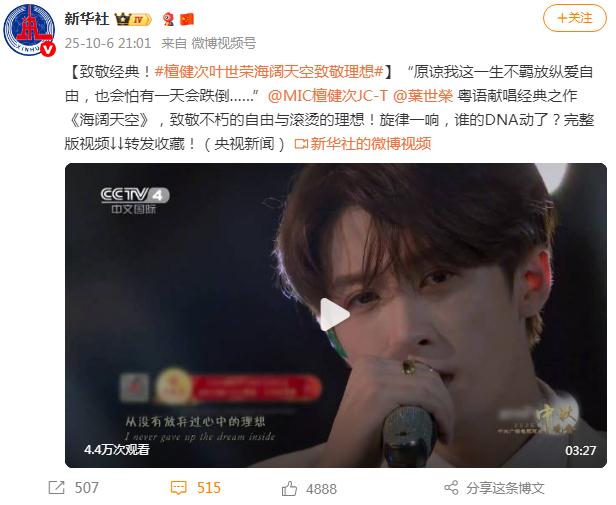Follow 新华社 with the 关注 button
This screenshot has height=505, width=616.
click(572, 17)
